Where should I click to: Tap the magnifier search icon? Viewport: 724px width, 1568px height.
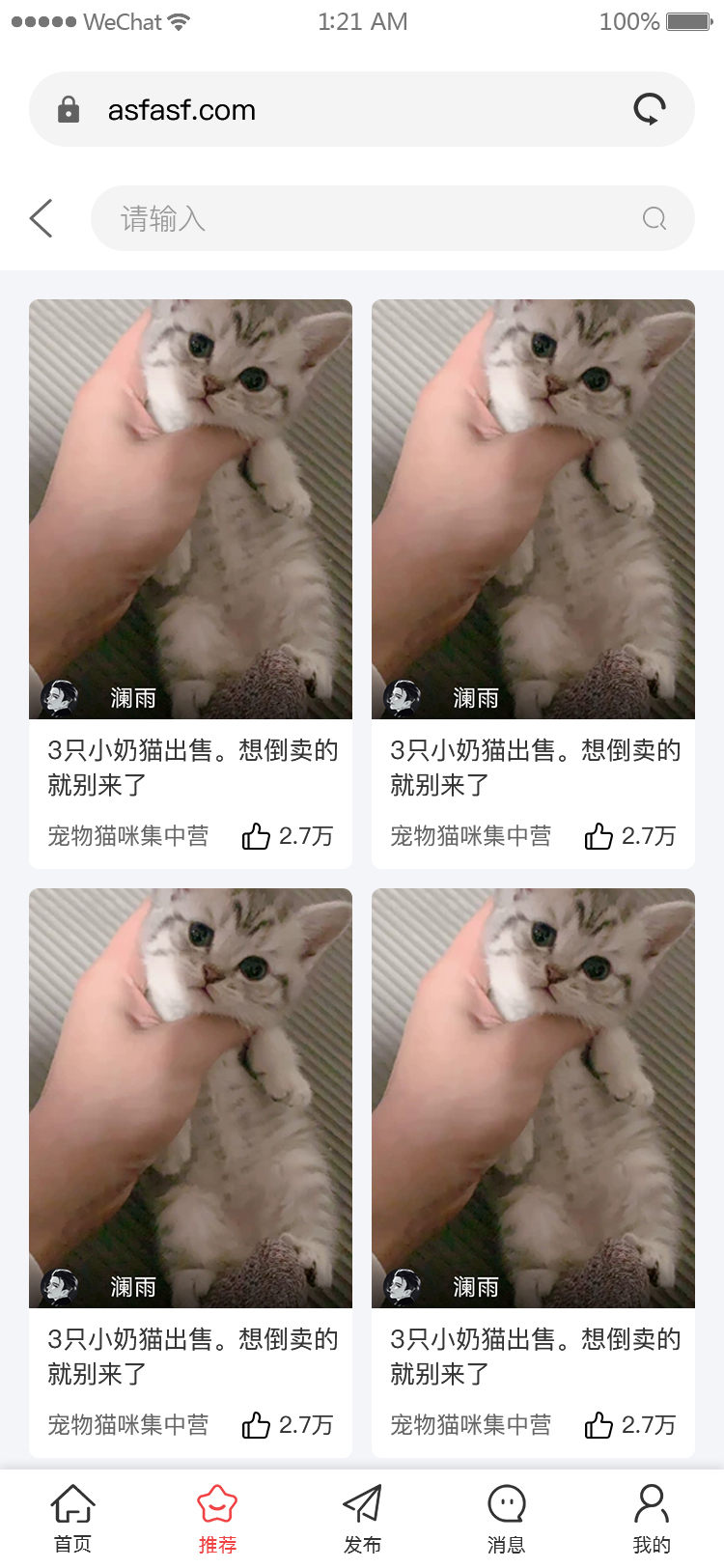tap(654, 218)
